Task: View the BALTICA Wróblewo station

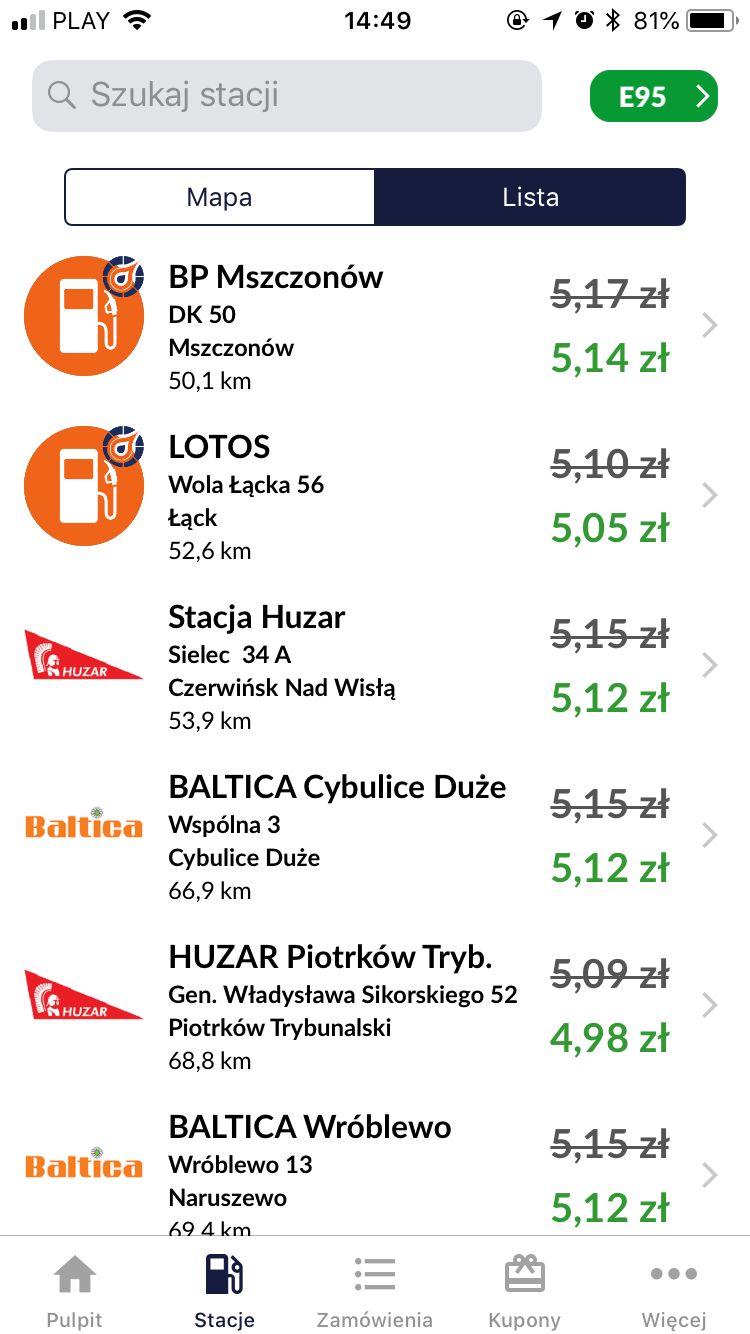Action: pyautogui.click(x=375, y=1165)
